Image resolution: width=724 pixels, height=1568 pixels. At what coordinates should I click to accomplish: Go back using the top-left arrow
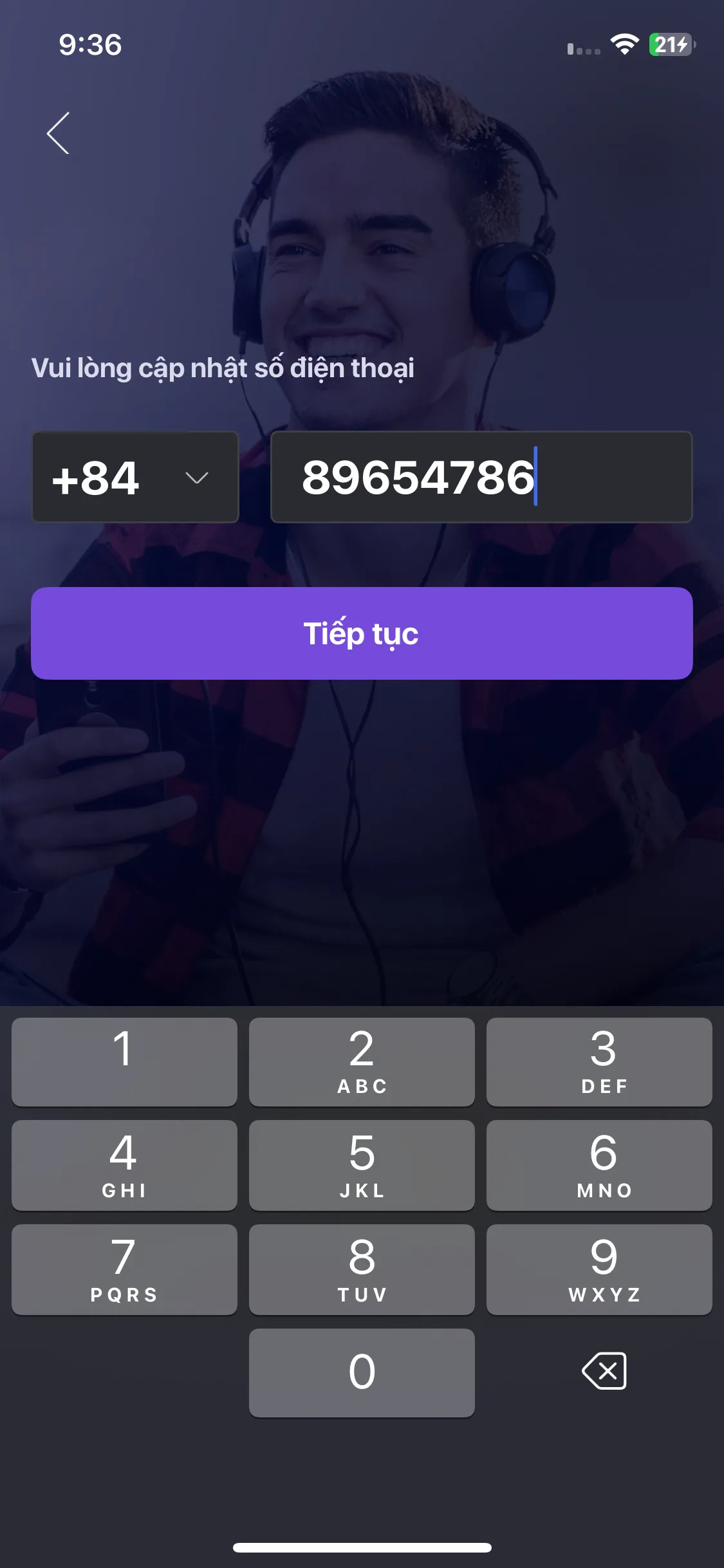click(x=59, y=133)
